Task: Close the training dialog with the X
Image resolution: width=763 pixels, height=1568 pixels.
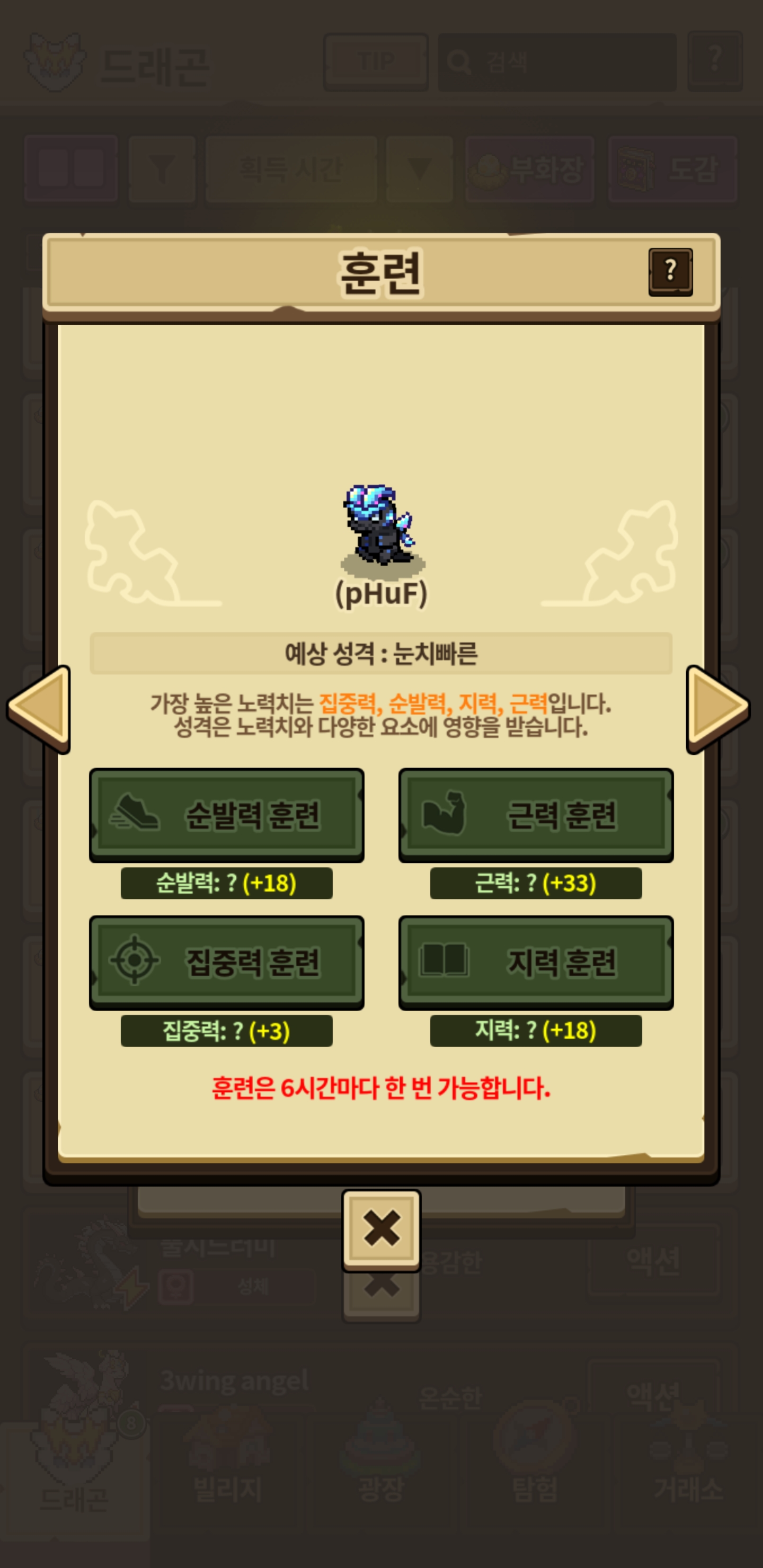Action: coord(381,1229)
